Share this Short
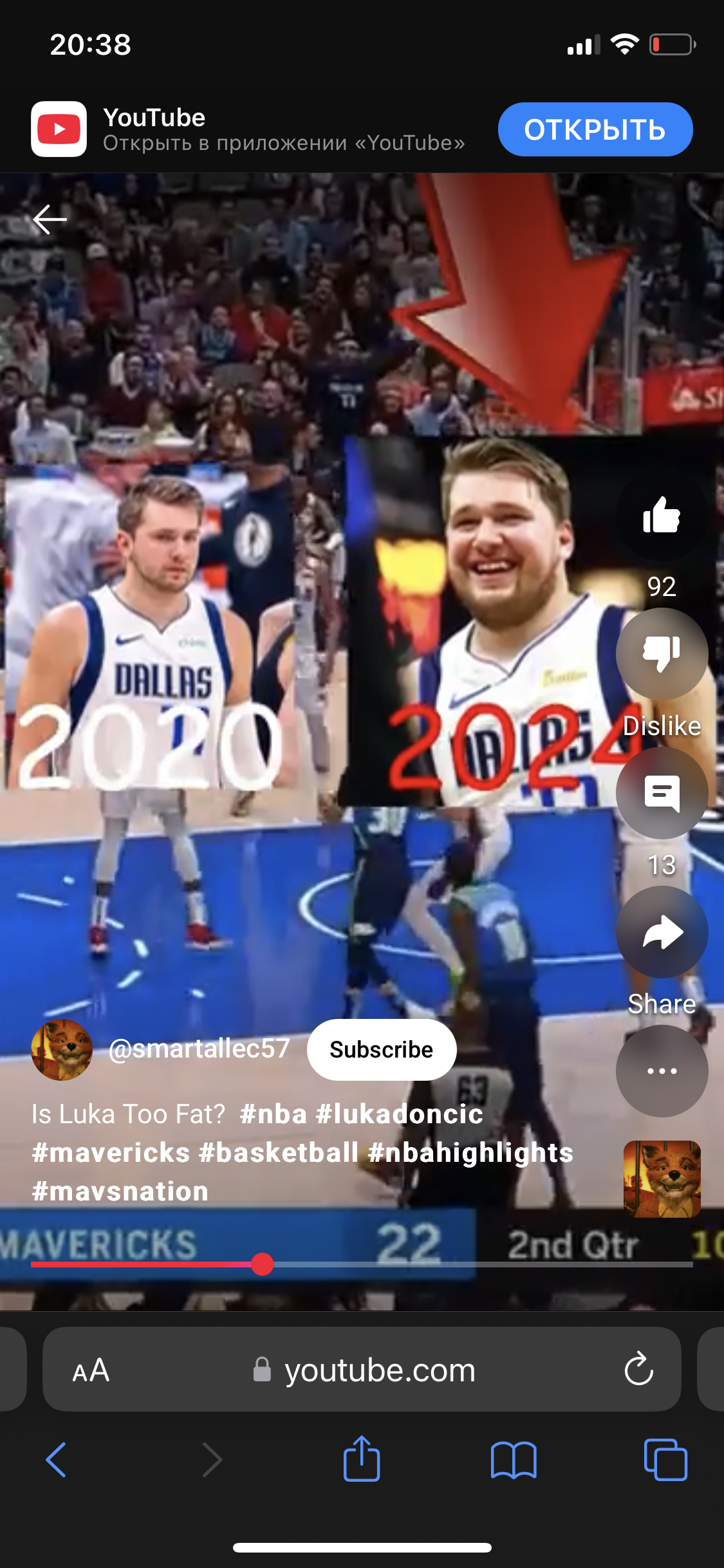Image resolution: width=724 pixels, height=1568 pixels. 662,932
